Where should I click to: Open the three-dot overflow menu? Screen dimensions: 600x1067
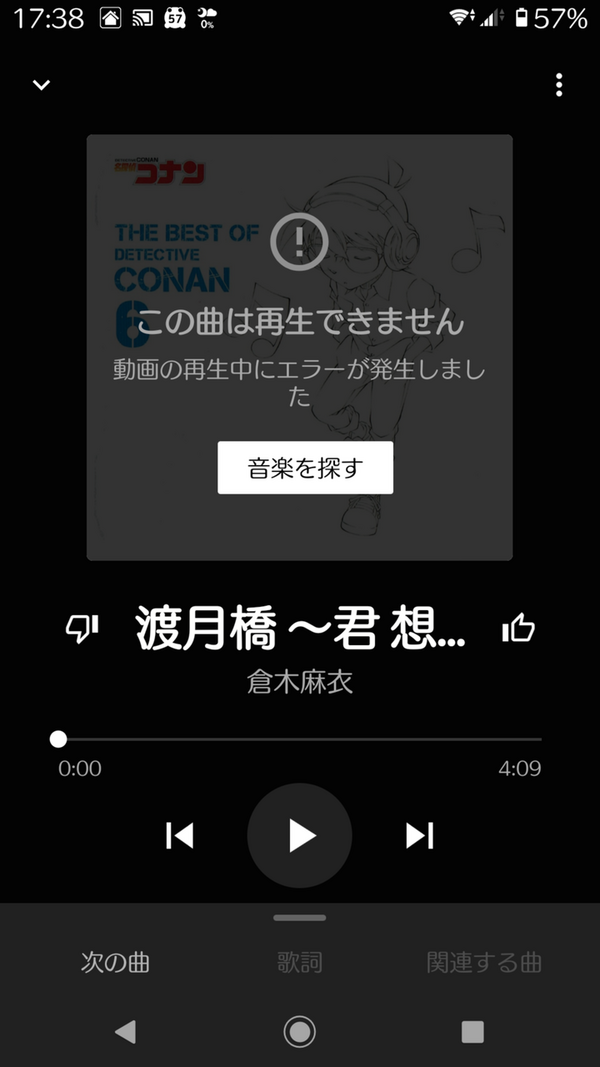pyautogui.click(x=559, y=85)
